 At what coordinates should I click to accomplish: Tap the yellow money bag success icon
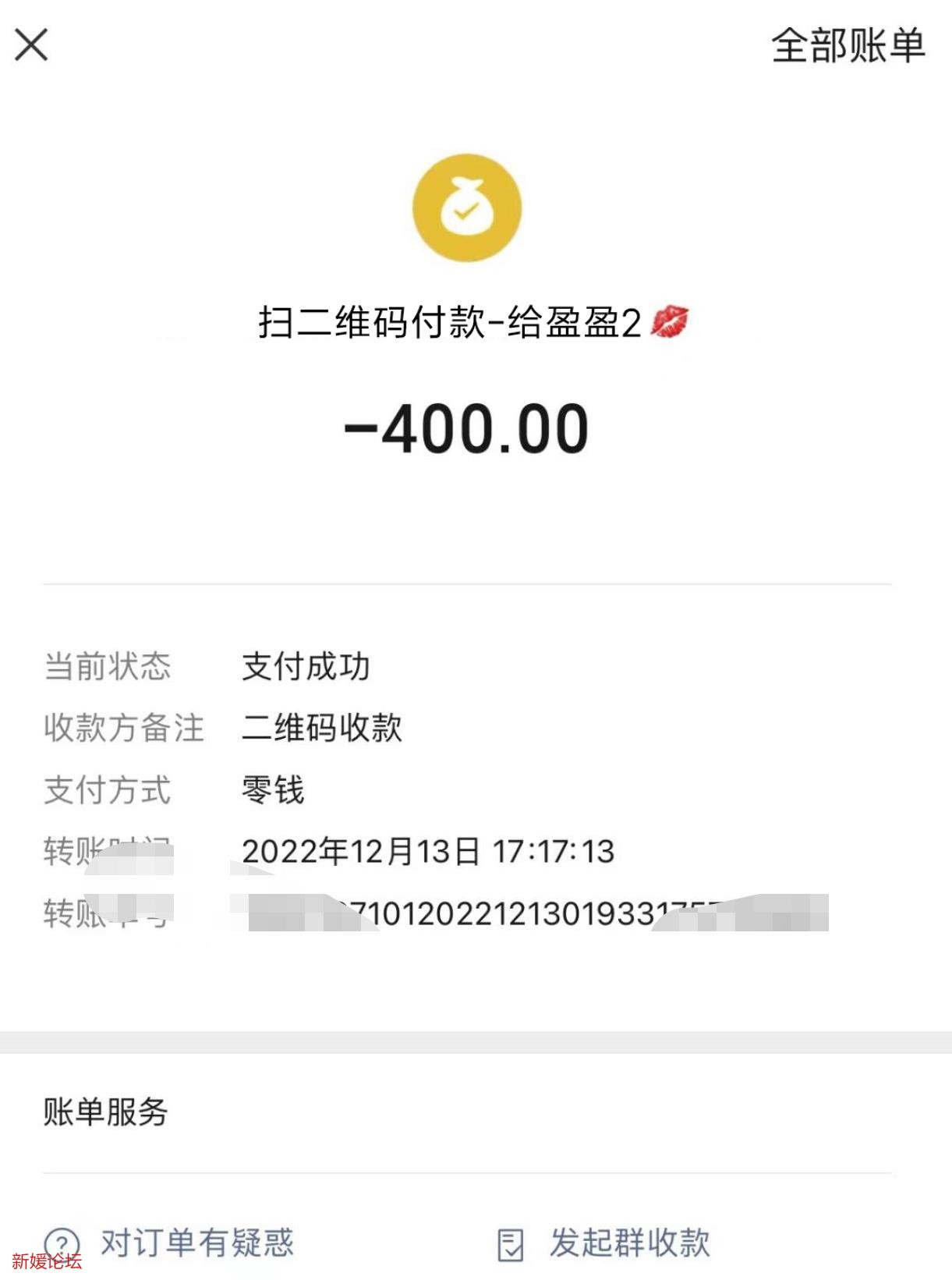(x=466, y=209)
